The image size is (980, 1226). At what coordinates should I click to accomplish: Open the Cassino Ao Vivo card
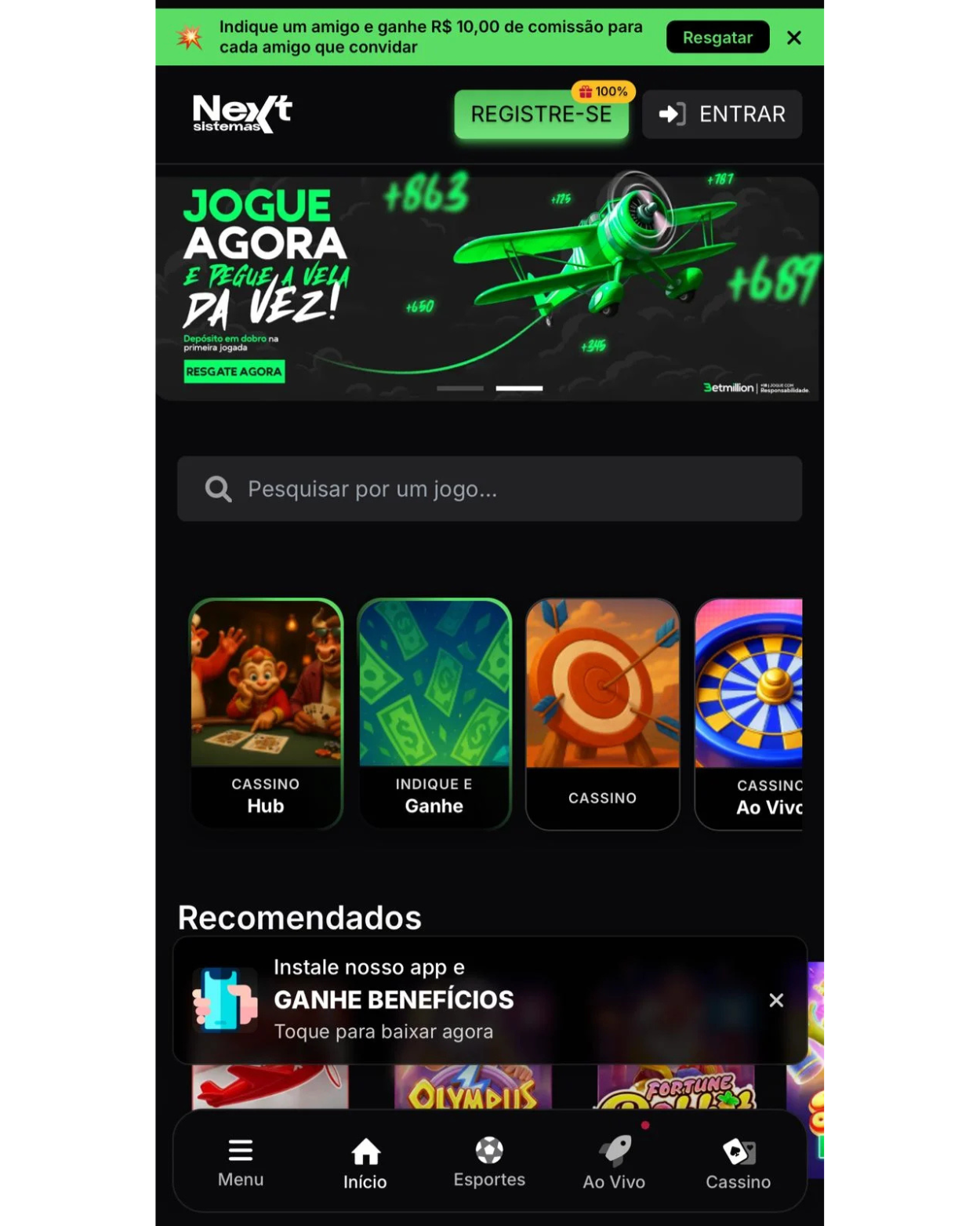(749, 714)
